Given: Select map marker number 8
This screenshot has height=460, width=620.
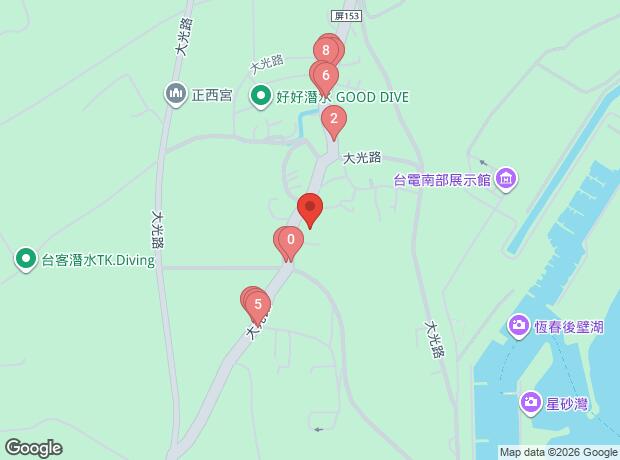Looking at the screenshot, I should [x=327, y=48].
